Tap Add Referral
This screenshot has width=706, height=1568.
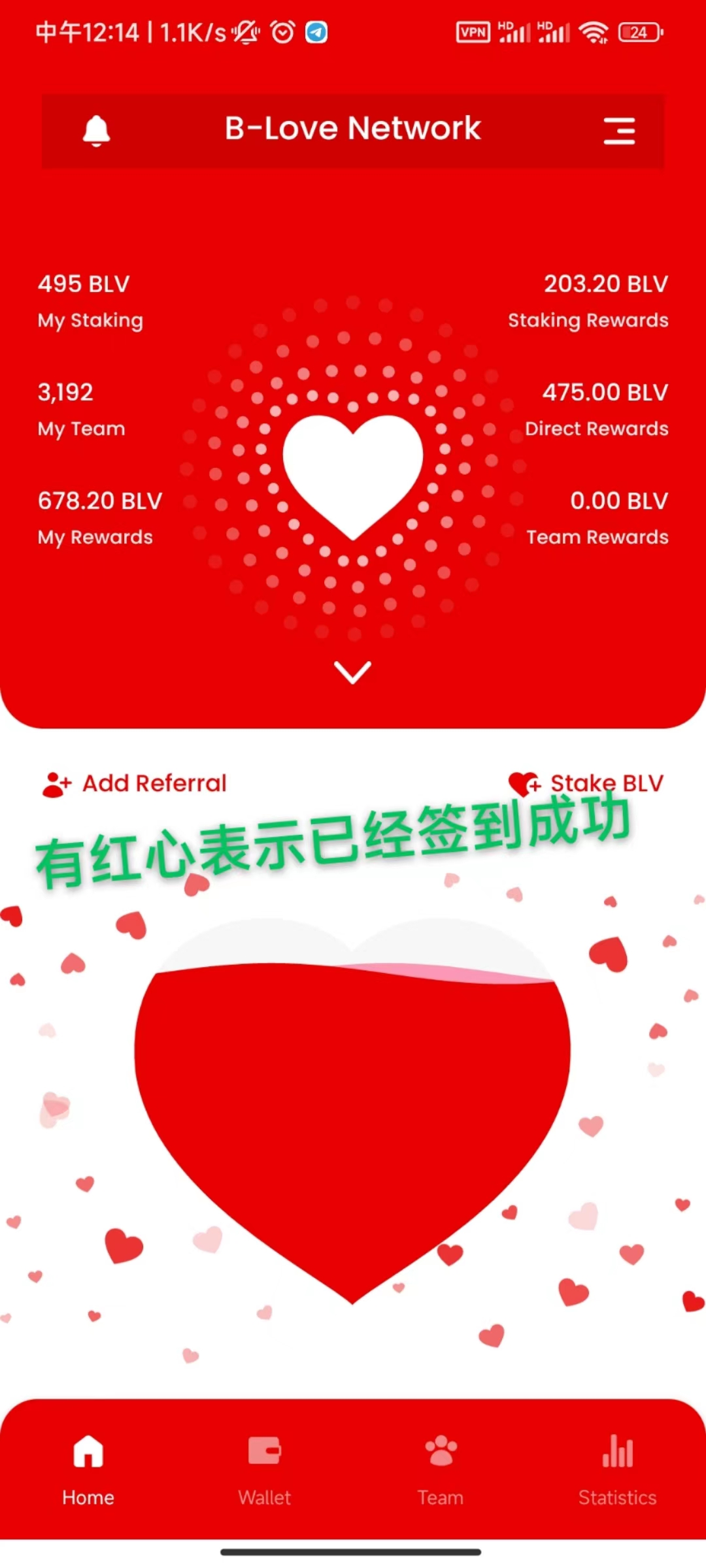pyautogui.click(x=135, y=783)
